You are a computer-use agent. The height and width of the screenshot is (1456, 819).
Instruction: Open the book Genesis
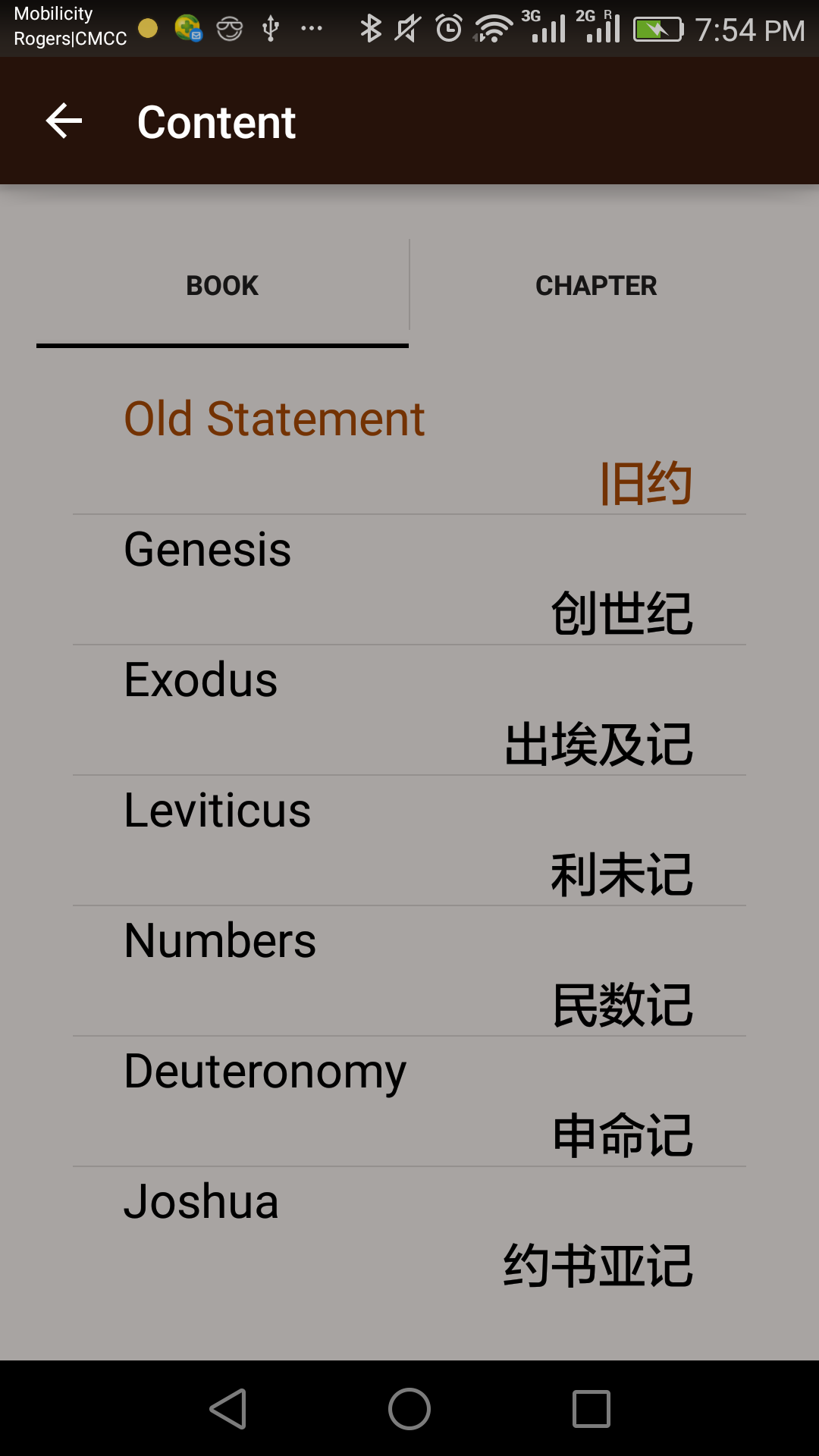[x=409, y=581]
